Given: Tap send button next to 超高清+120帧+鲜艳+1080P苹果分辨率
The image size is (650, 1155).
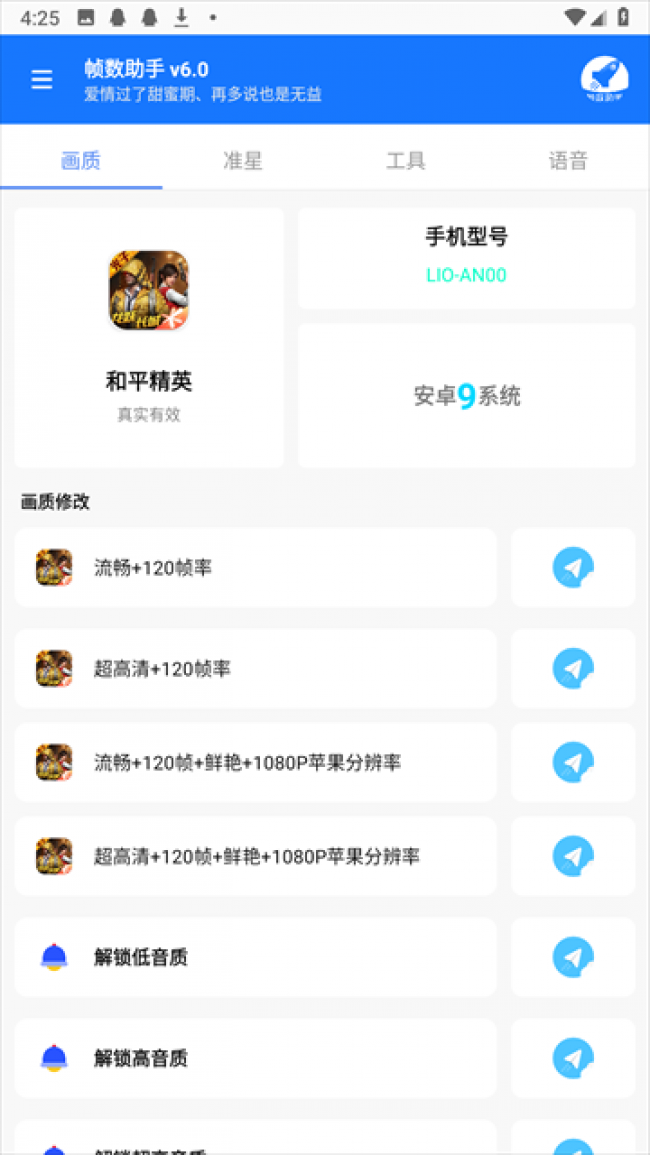Looking at the screenshot, I should (x=573, y=856).
